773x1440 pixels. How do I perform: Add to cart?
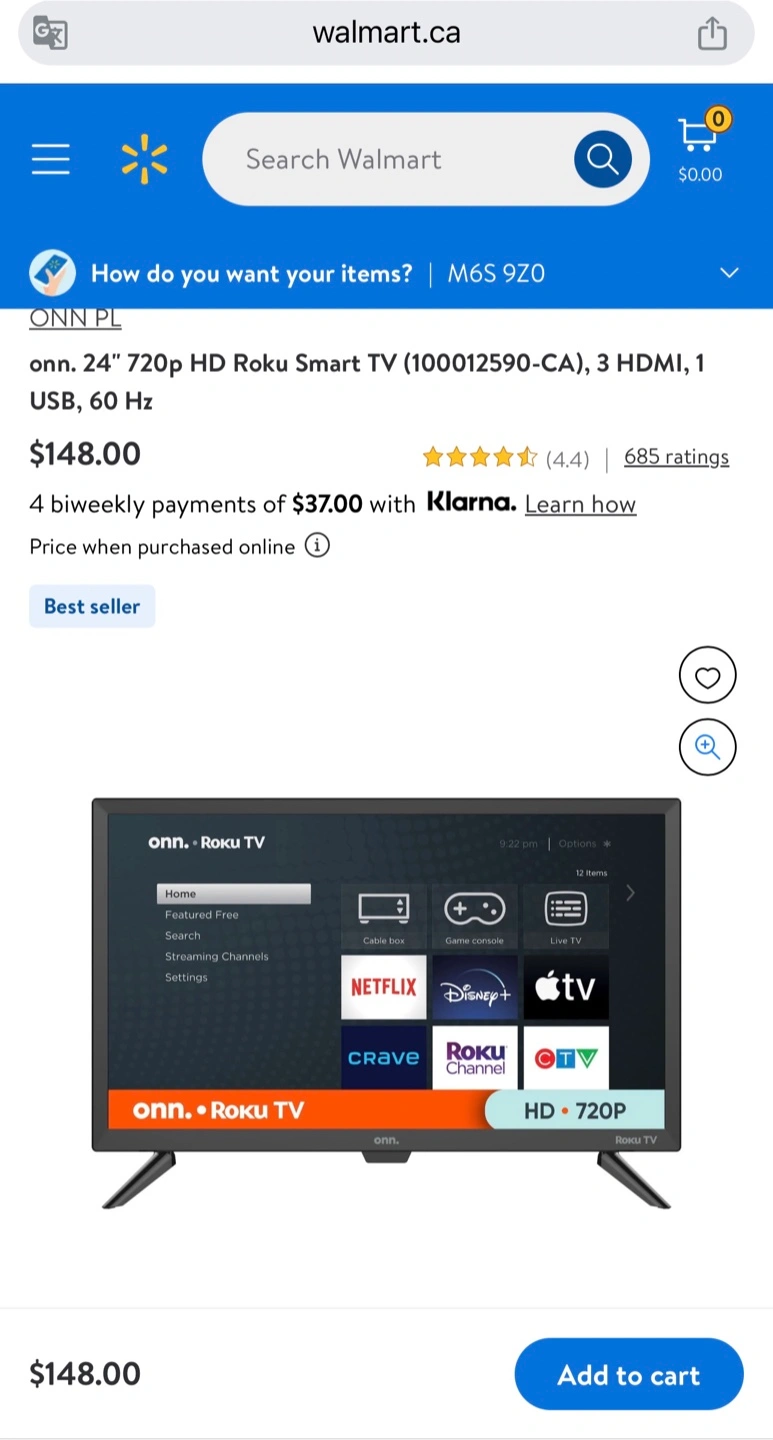(x=629, y=1375)
